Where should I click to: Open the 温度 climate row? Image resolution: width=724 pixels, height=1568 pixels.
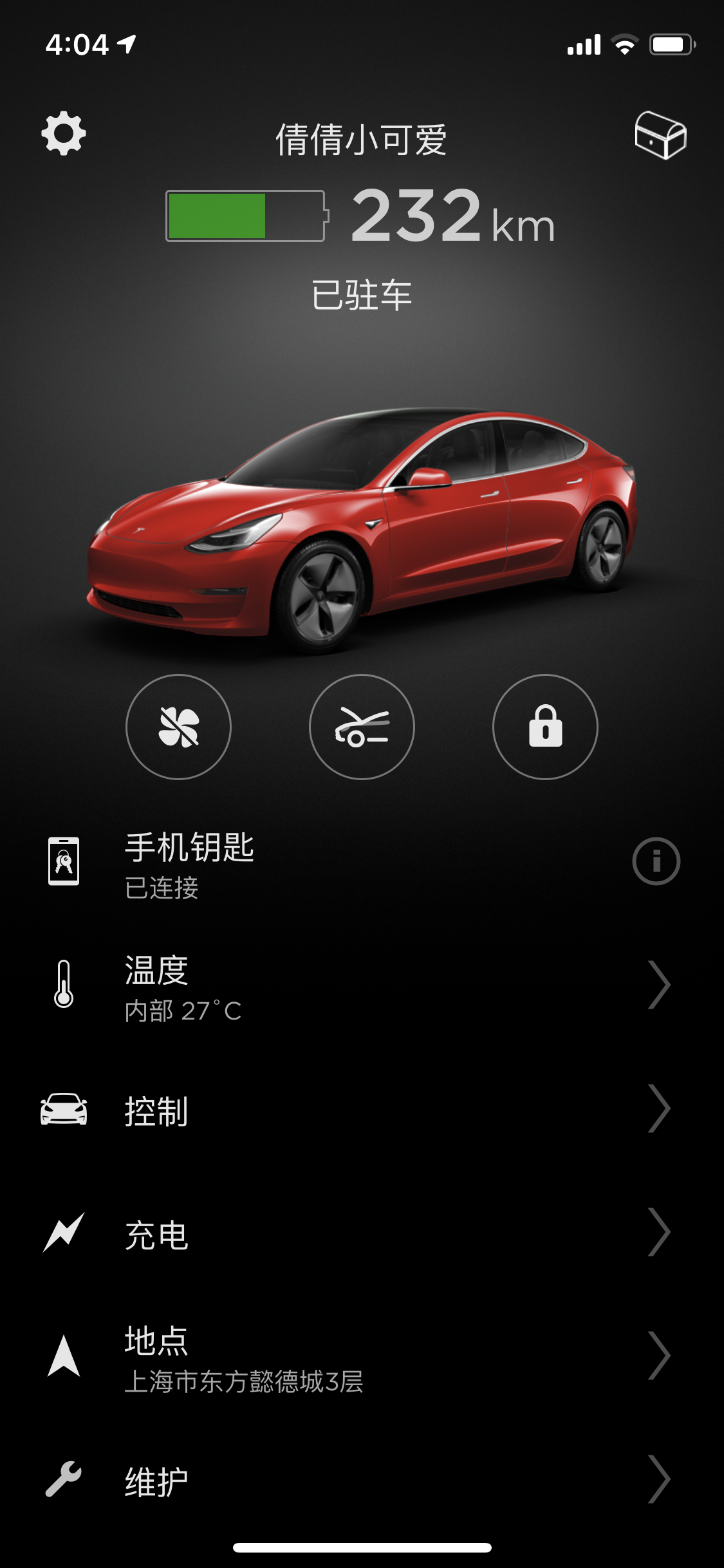pos(362,985)
